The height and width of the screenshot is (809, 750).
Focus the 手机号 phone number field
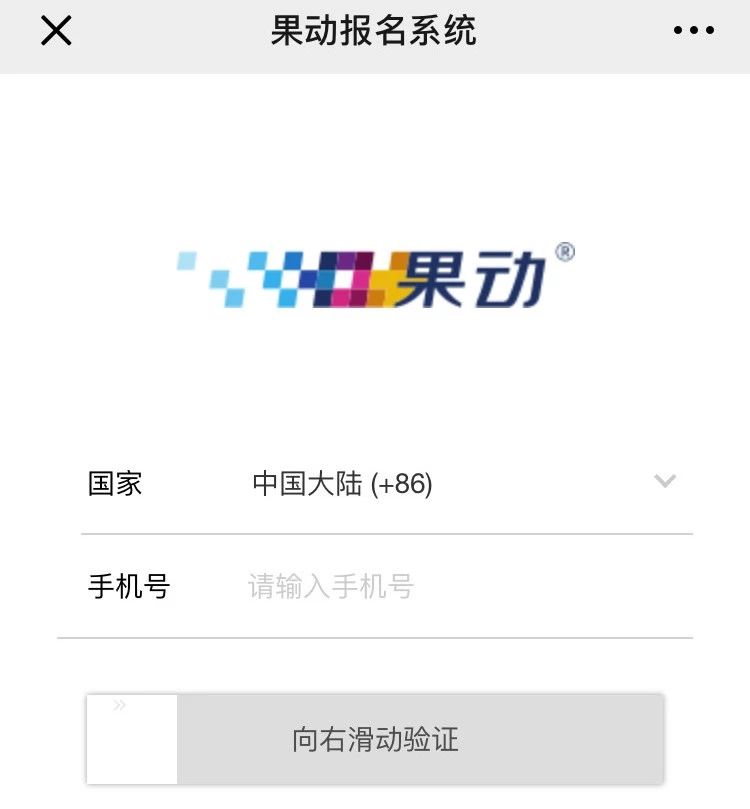tap(450, 586)
